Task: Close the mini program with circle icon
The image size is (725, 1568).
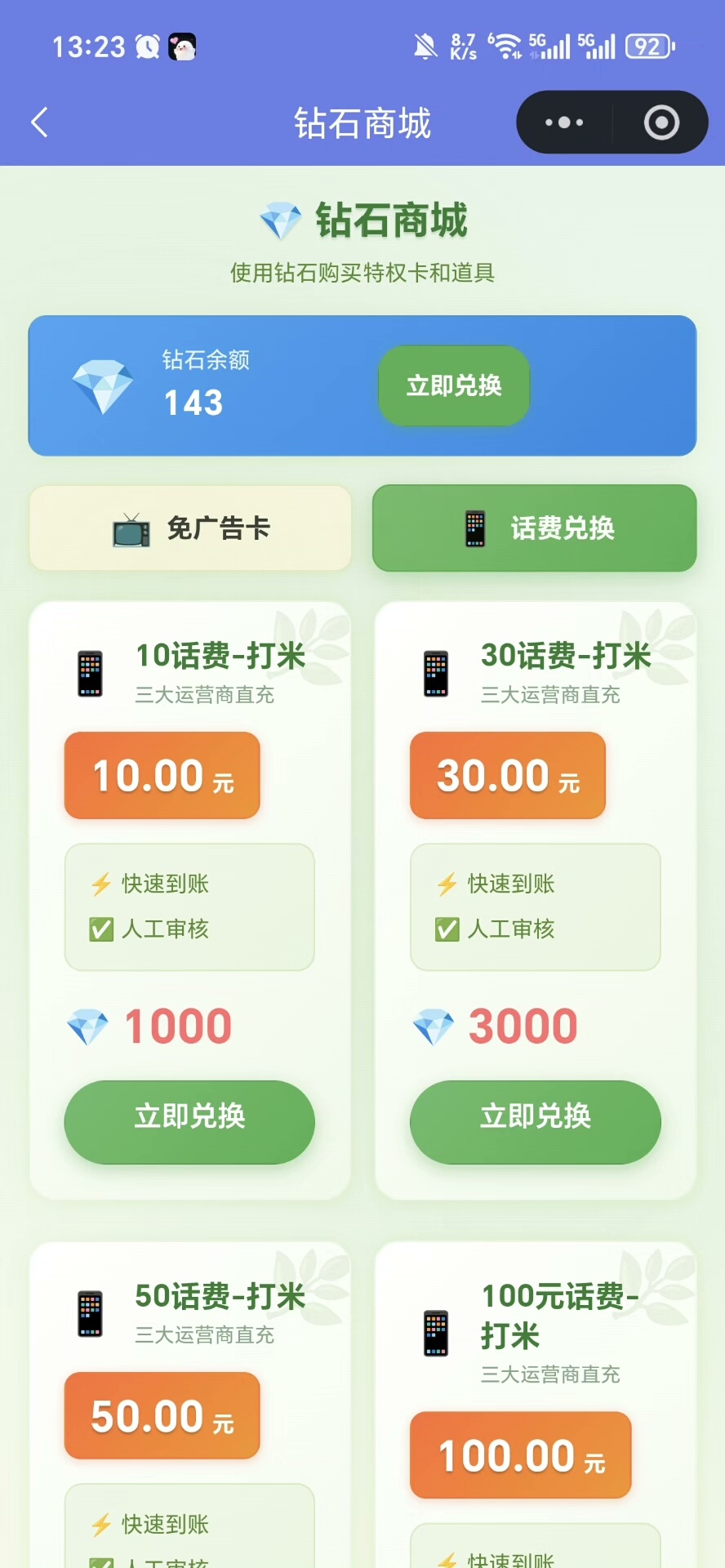Action: pos(661,123)
